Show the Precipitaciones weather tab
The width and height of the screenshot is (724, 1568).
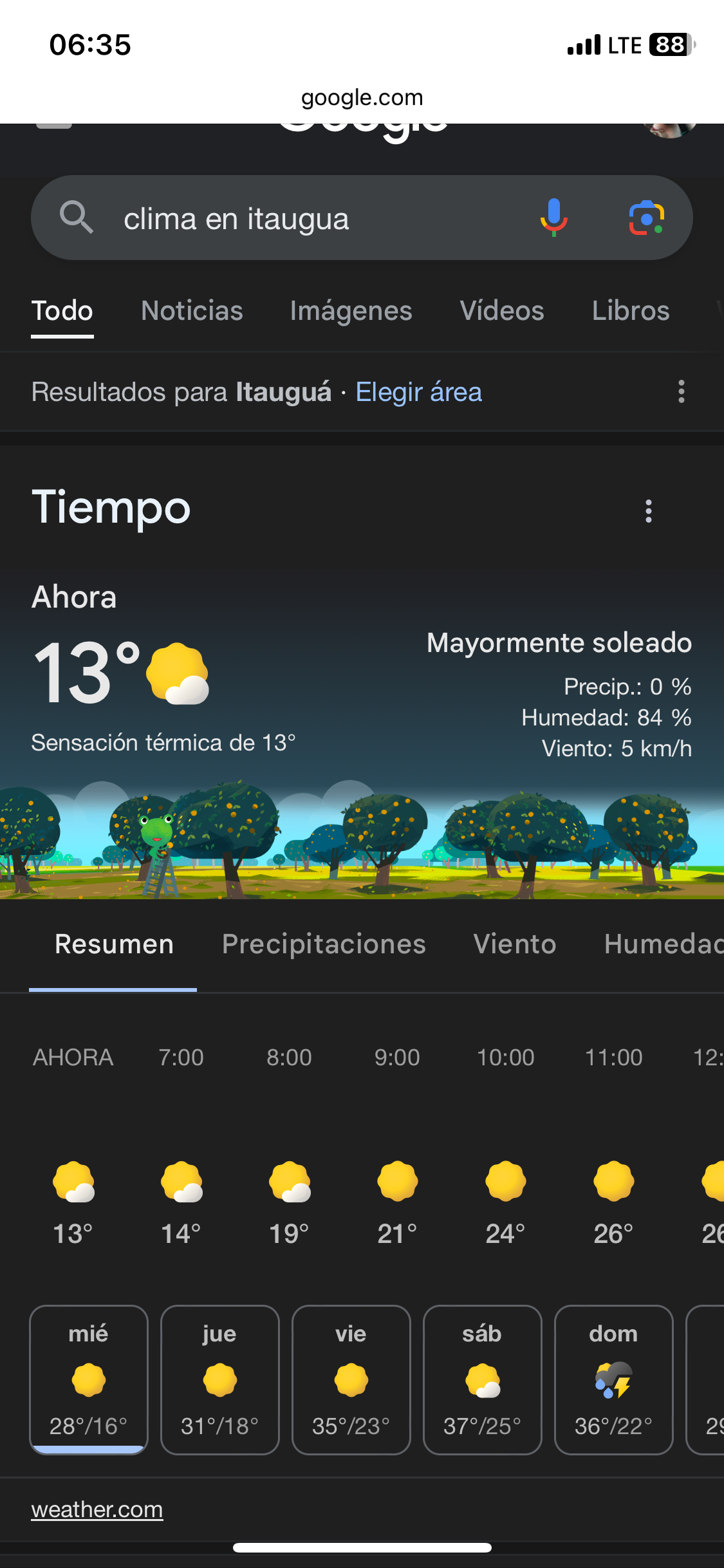[324, 944]
